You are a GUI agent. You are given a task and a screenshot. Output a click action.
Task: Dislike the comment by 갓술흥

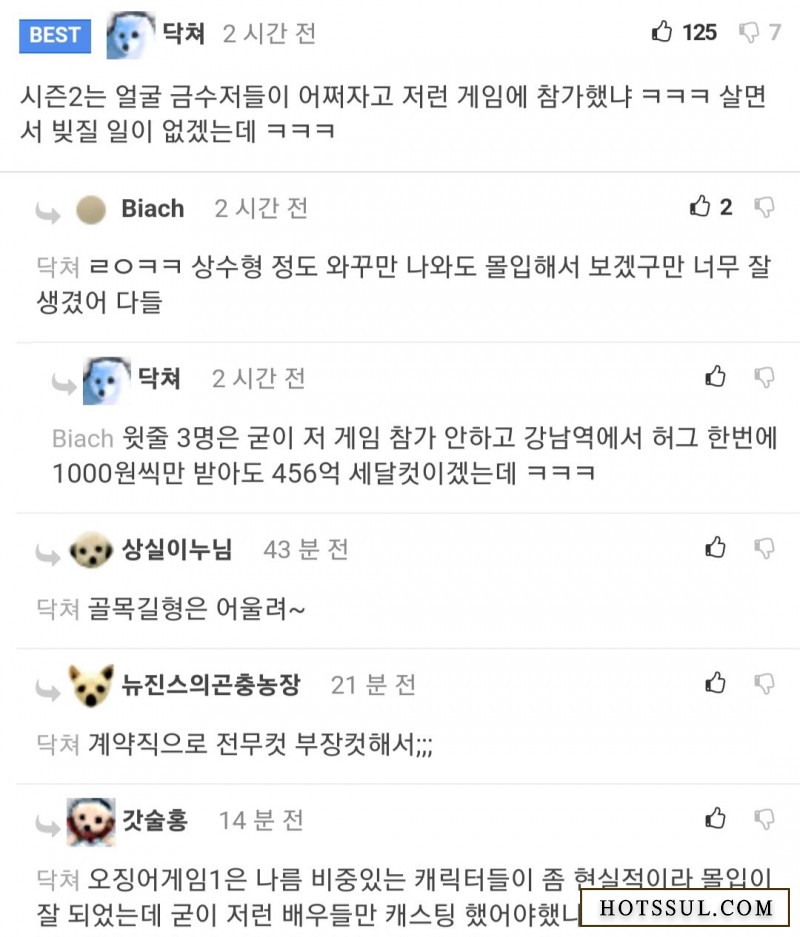[x=765, y=819]
